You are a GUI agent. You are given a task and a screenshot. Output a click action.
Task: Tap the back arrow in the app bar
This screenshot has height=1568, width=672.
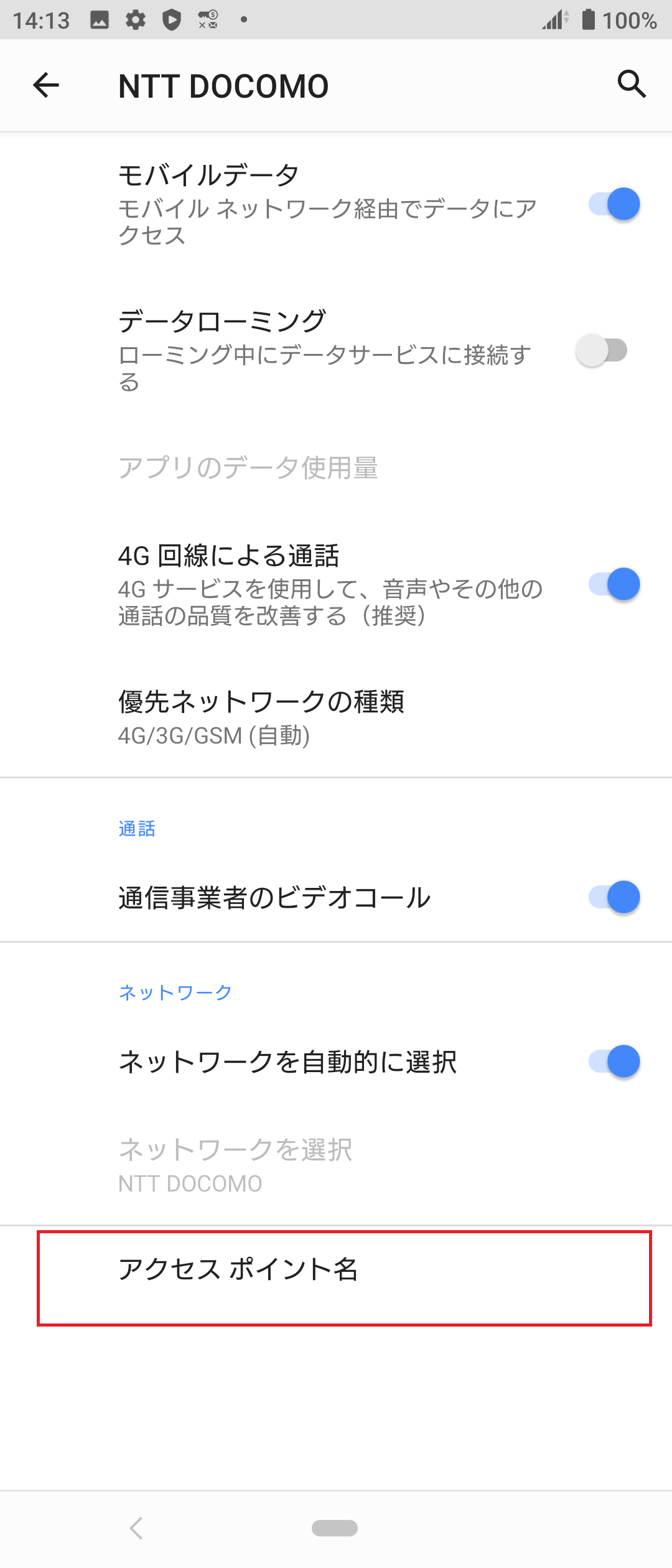tap(45, 85)
